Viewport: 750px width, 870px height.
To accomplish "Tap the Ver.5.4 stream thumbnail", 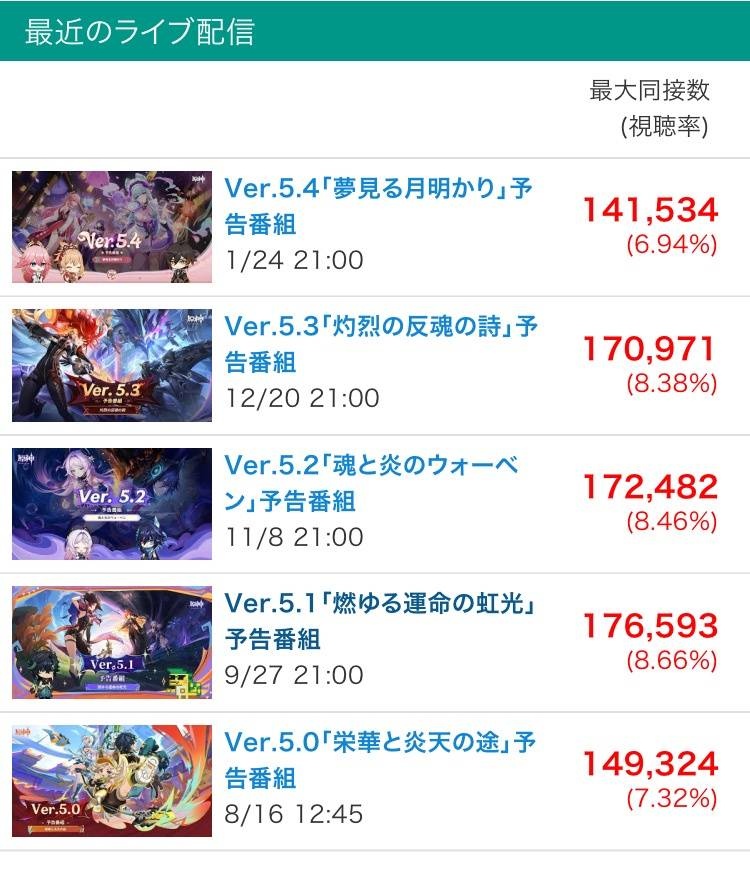I will 112,226.
